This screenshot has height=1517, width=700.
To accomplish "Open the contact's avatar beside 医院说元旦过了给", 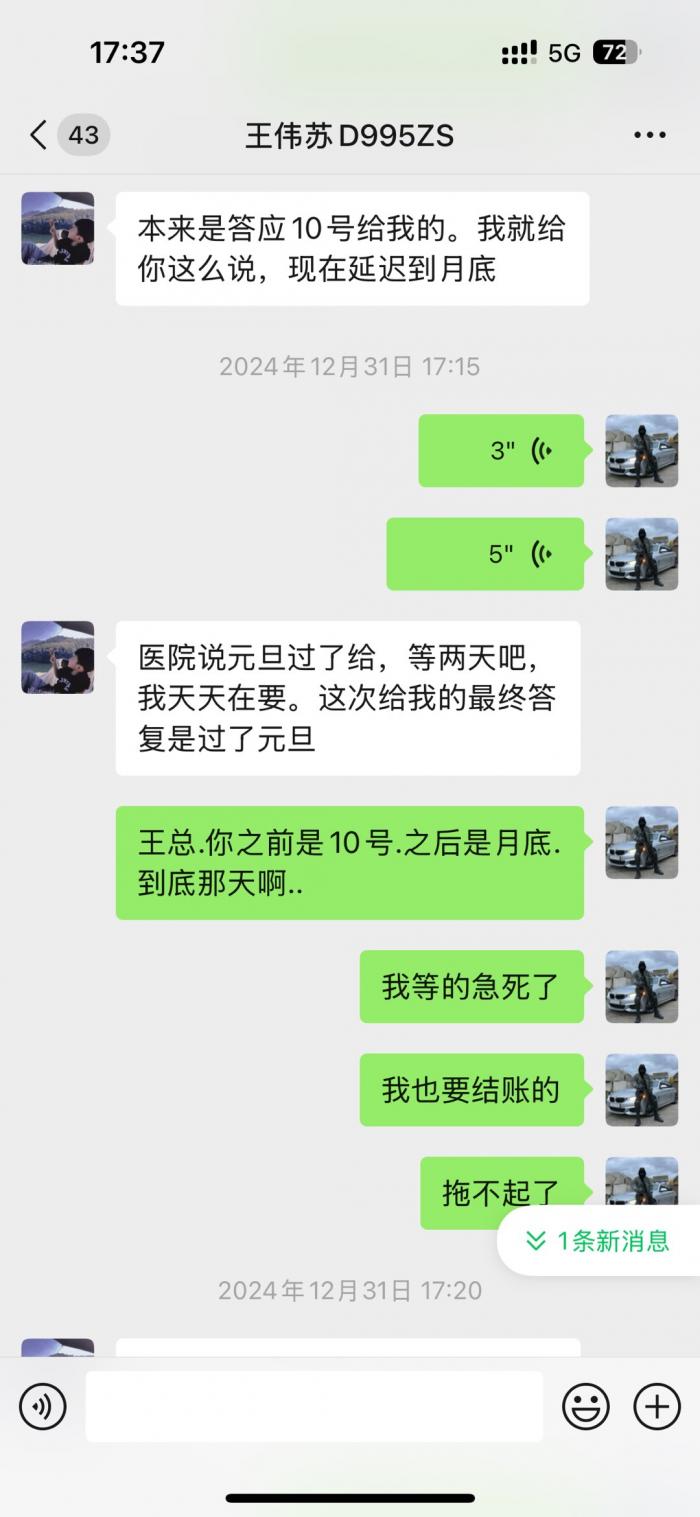I will coord(58,657).
